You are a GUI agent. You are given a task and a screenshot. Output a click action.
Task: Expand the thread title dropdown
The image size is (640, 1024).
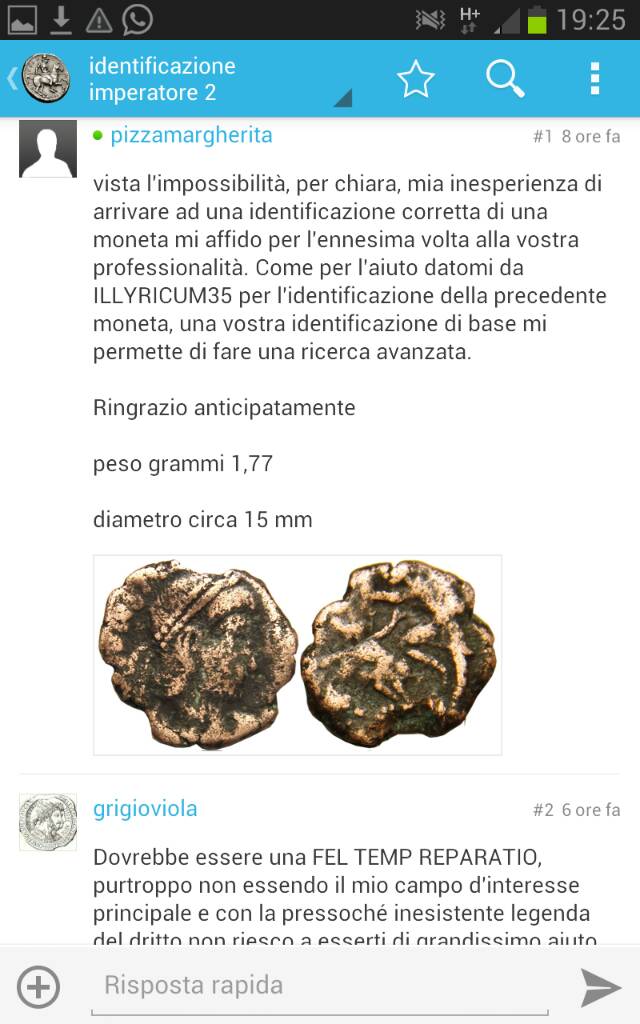(x=343, y=98)
